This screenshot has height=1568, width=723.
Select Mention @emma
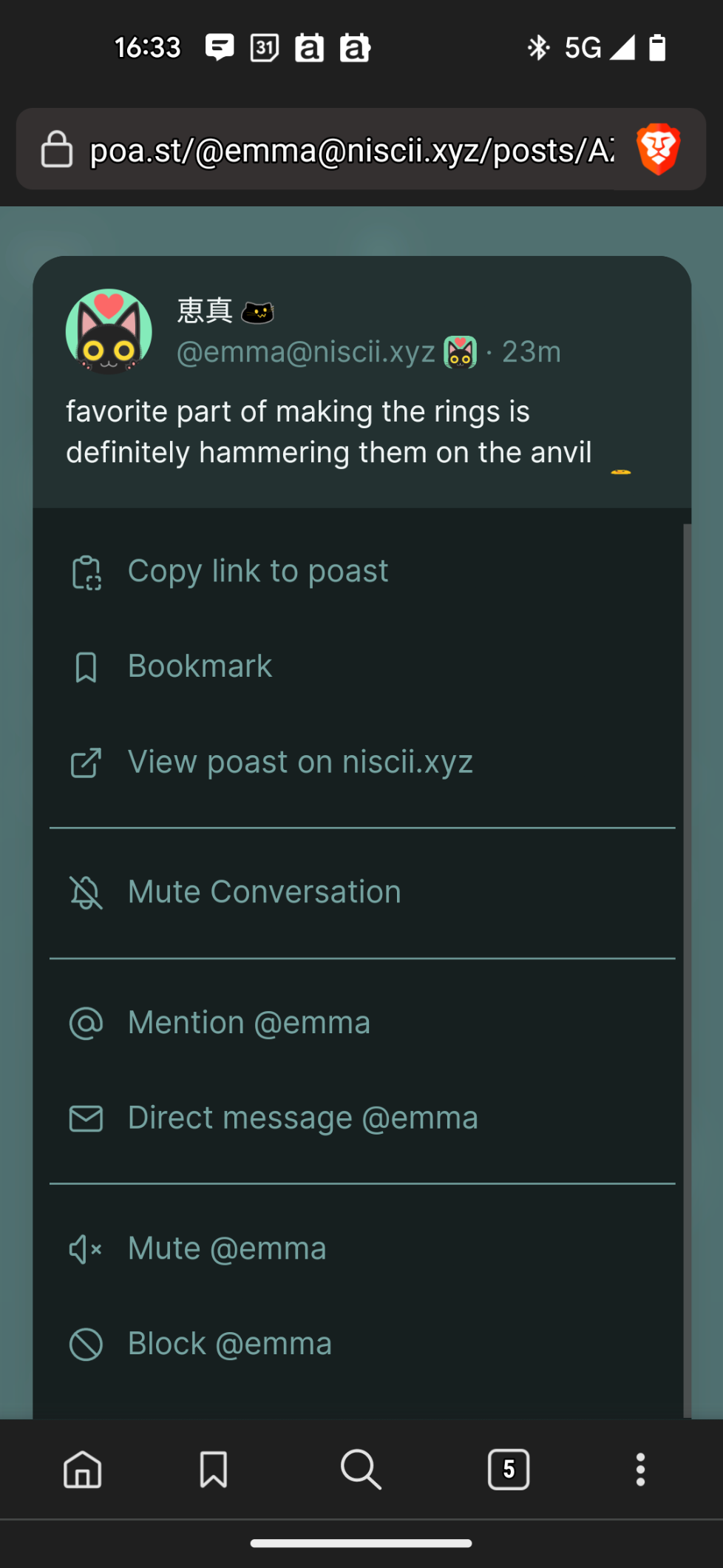248,1024
